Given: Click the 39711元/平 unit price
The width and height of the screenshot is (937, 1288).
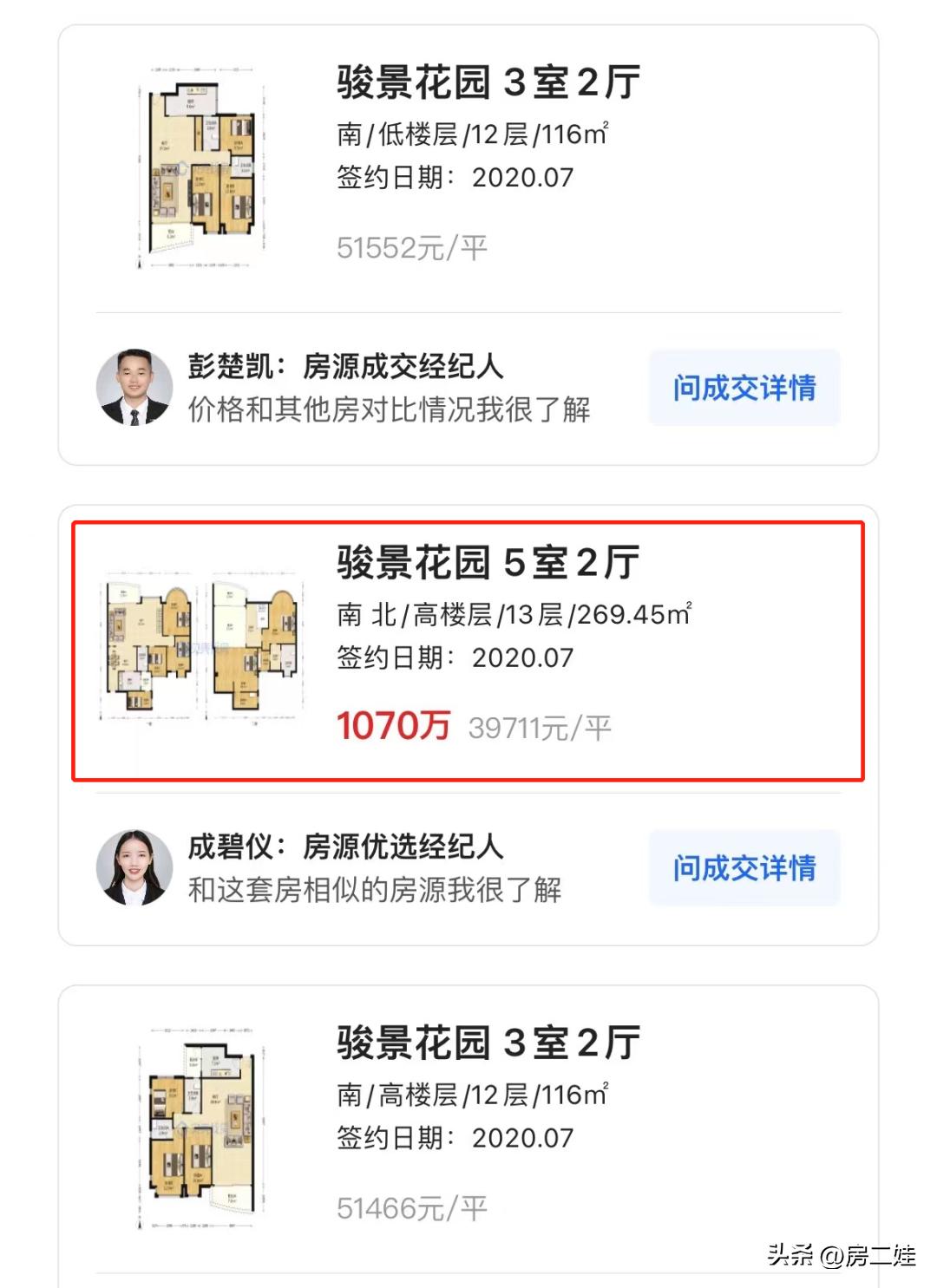Looking at the screenshot, I should coord(538,727).
